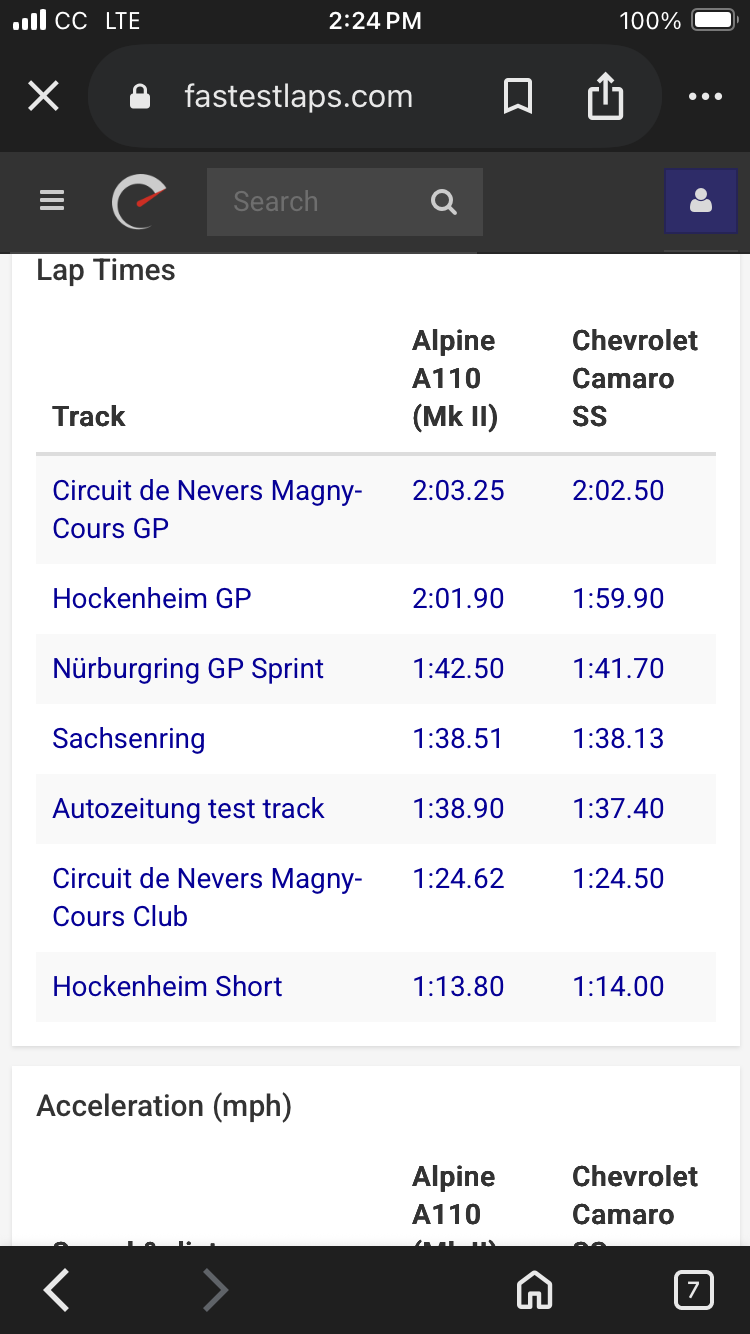Go back using the browser back arrow
The height and width of the screenshot is (1334, 750).
pos(57,1290)
